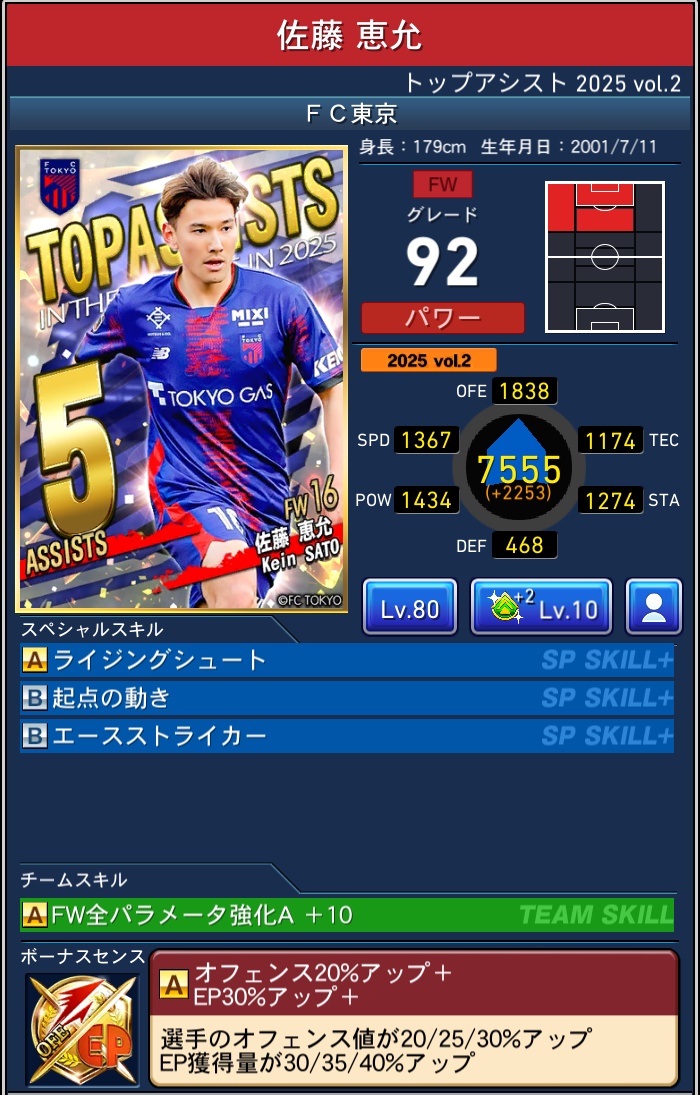Open 起点の動き skill row
700x1095 pixels.
coord(347,698)
